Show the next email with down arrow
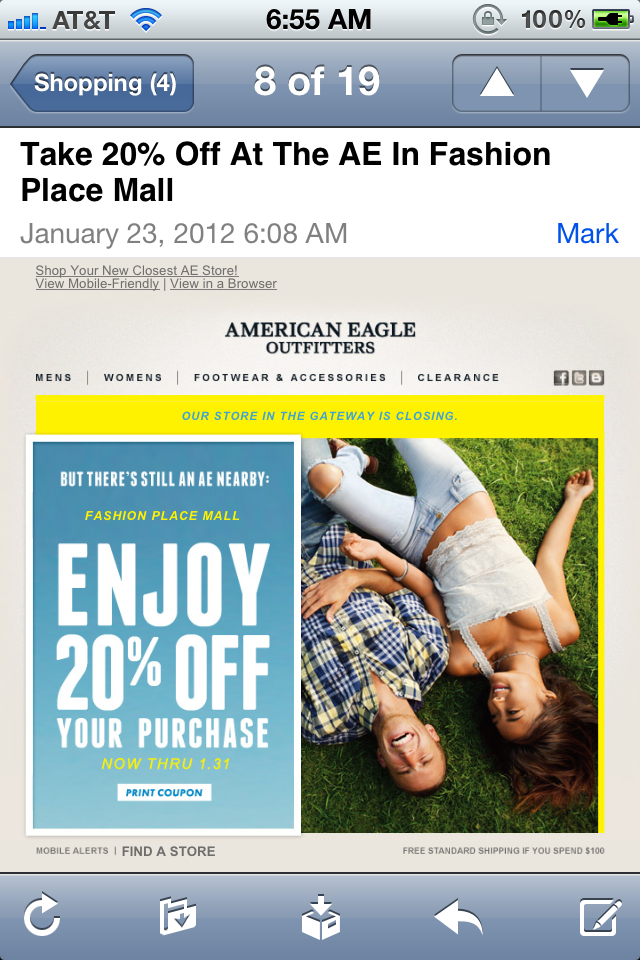The height and width of the screenshot is (960, 640). tap(586, 83)
